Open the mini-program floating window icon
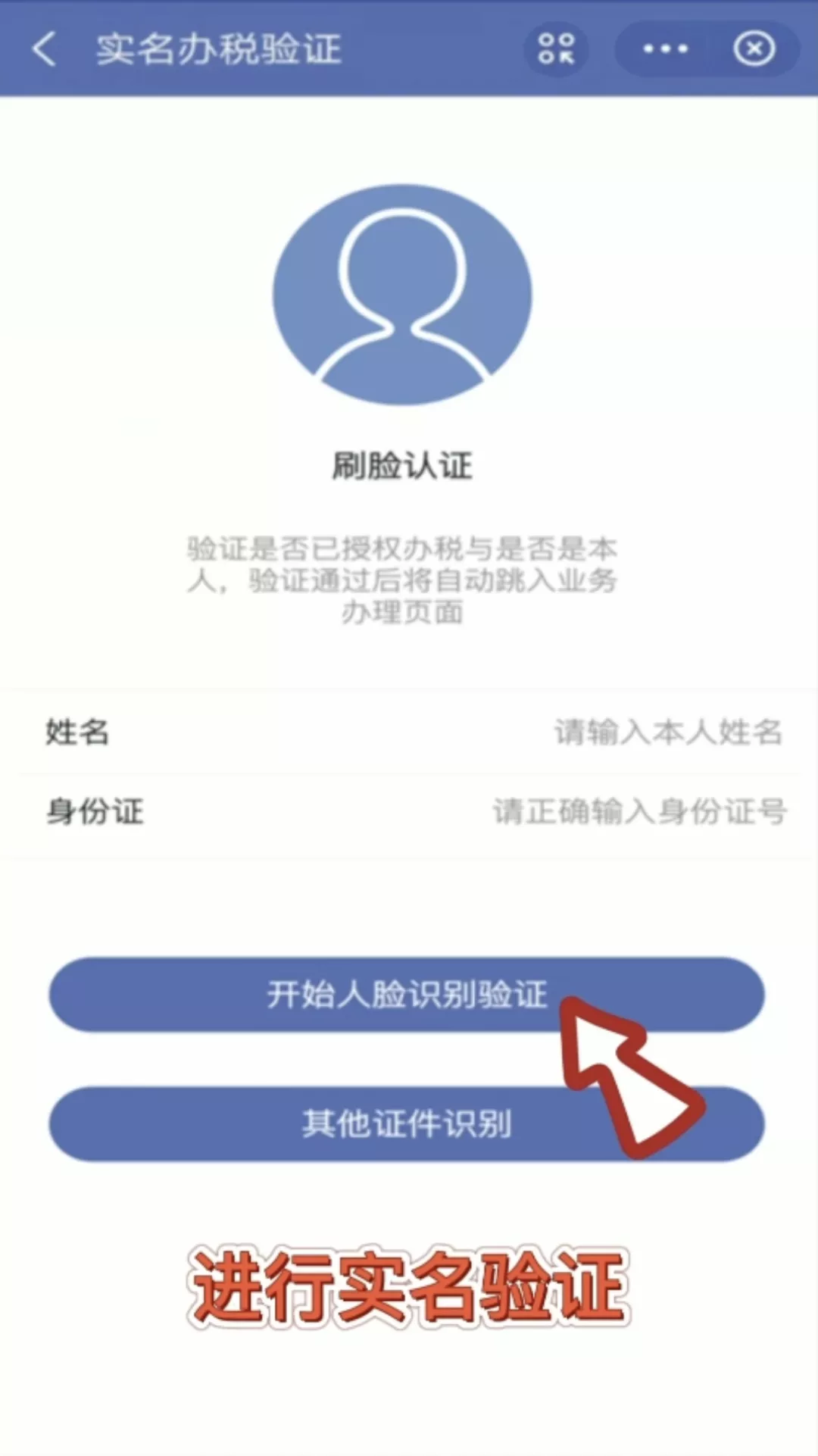The height and width of the screenshot is (1456, 818). pyautogui.click(x=557, y=50)
